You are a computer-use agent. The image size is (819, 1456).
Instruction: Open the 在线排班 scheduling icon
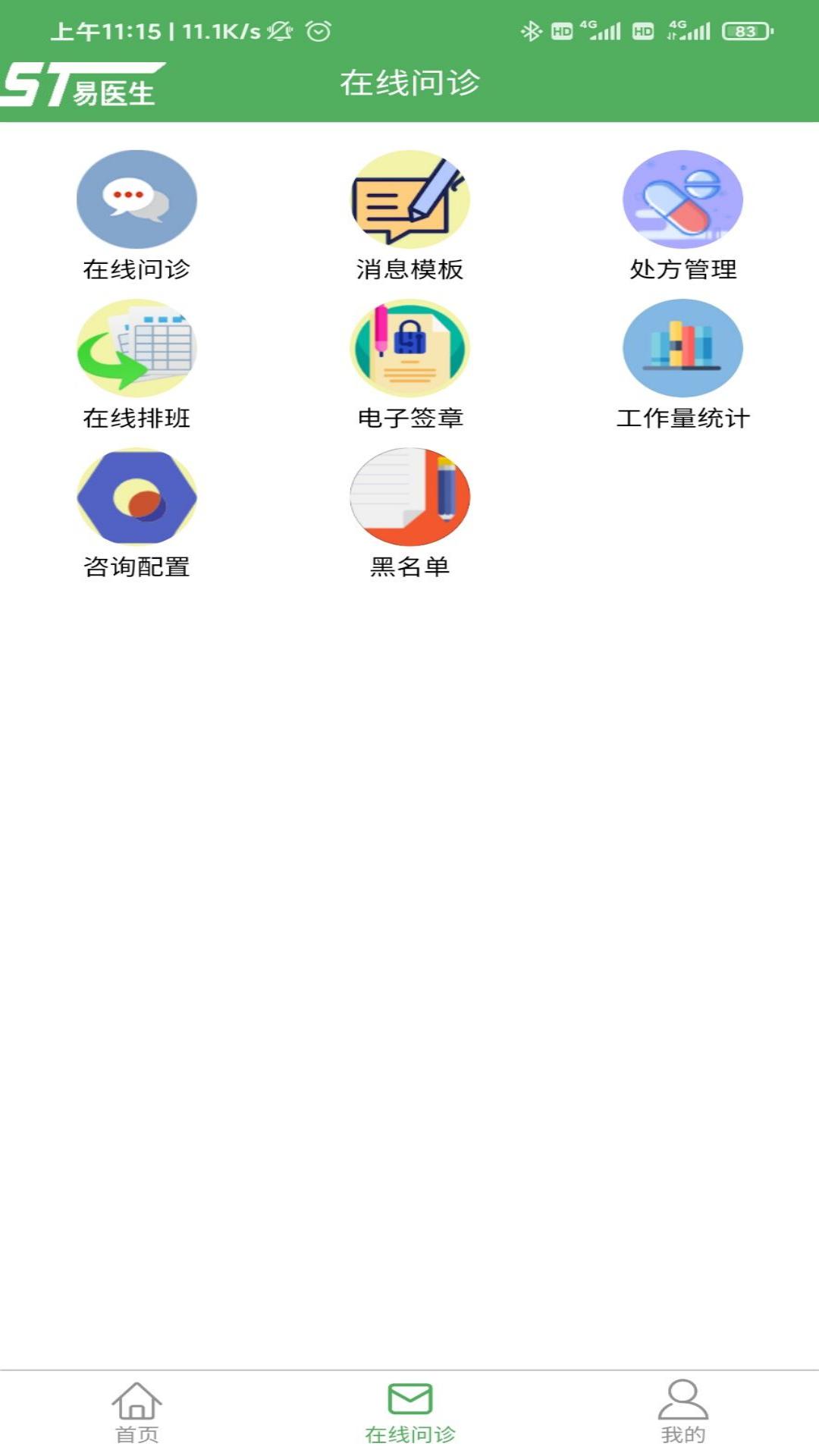point(136,349)
